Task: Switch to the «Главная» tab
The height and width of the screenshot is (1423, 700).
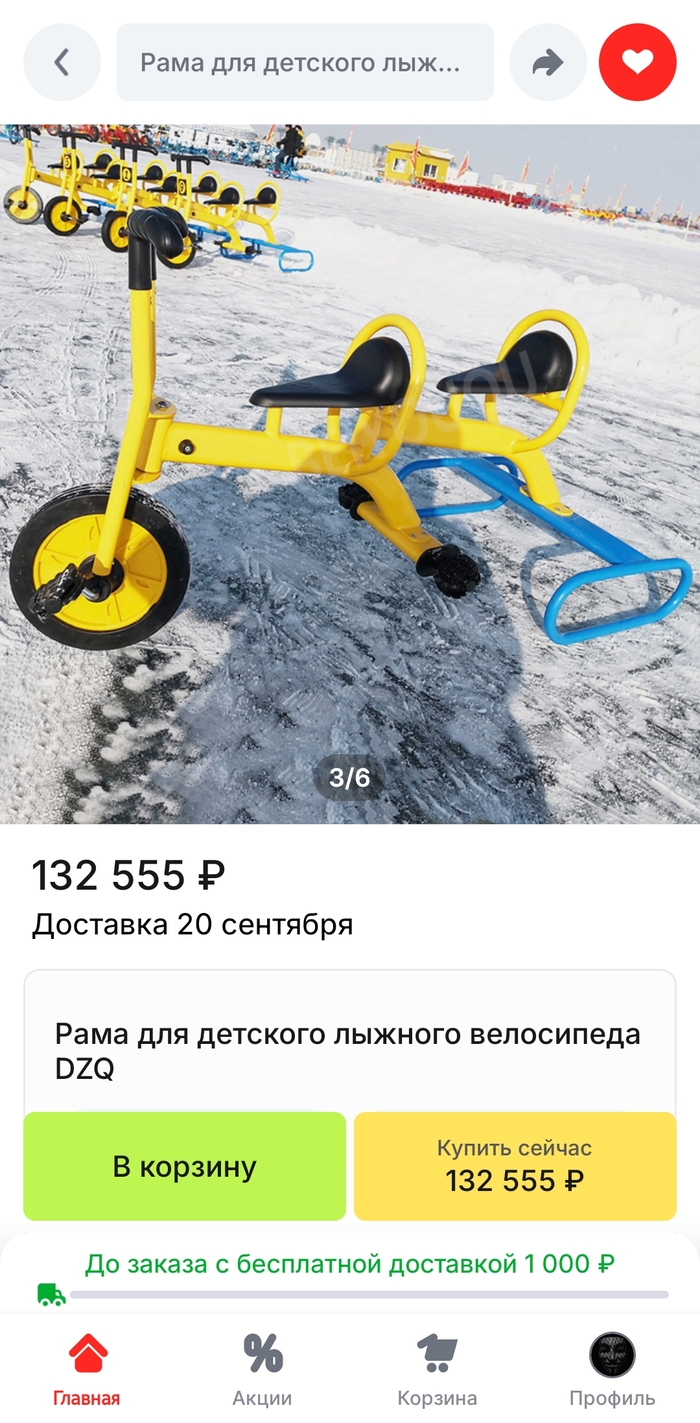Action: (87, 1370)
